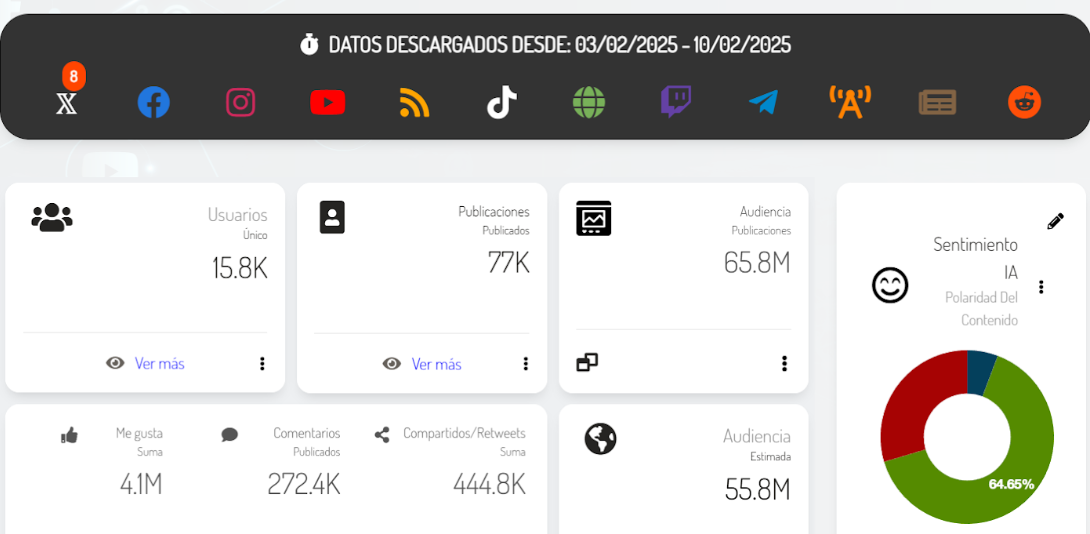Select the RSS feed source icon
Image resolution: width=1090 pixels, height=534 pixels.
[414, 102]
